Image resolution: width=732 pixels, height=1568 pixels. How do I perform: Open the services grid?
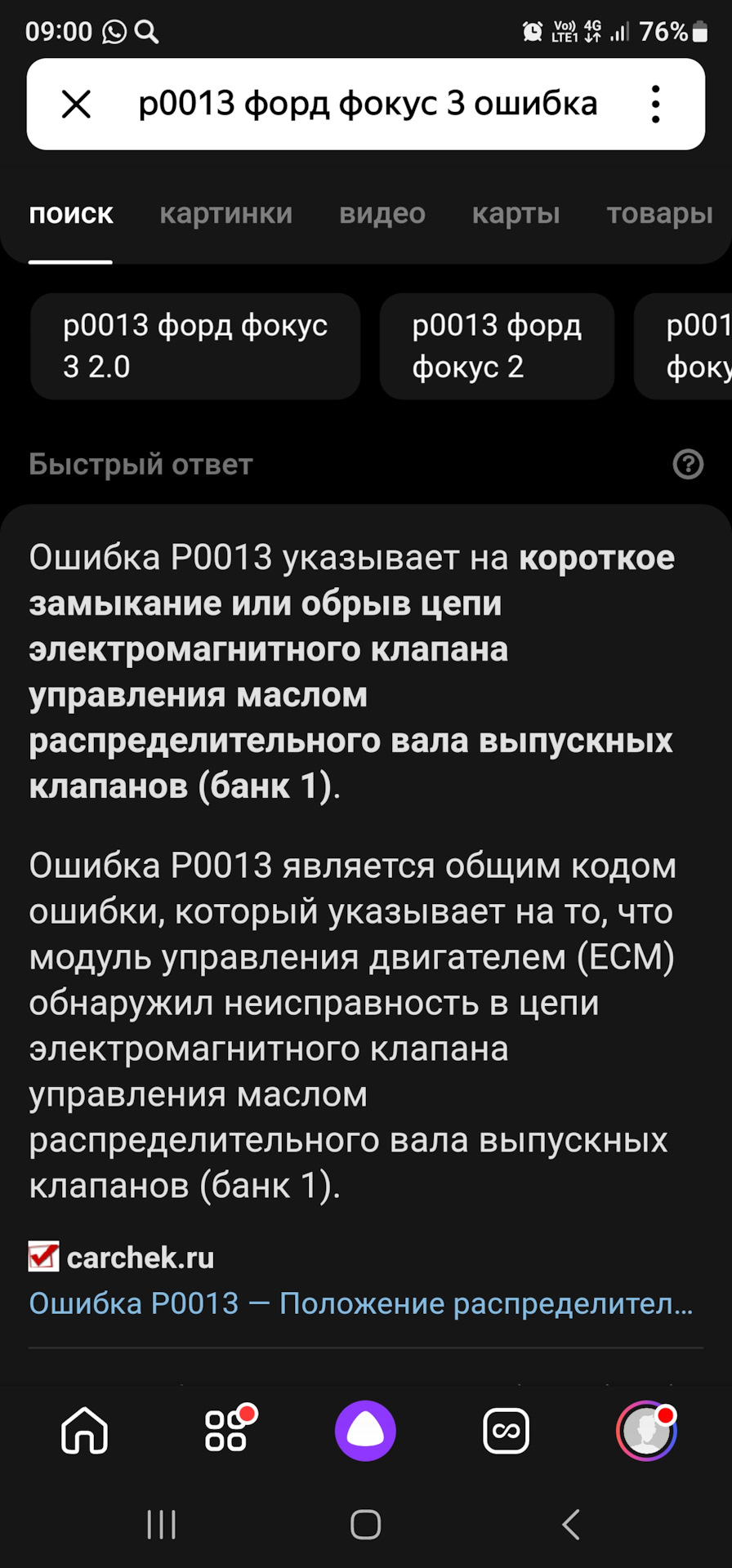[226, 1431]
